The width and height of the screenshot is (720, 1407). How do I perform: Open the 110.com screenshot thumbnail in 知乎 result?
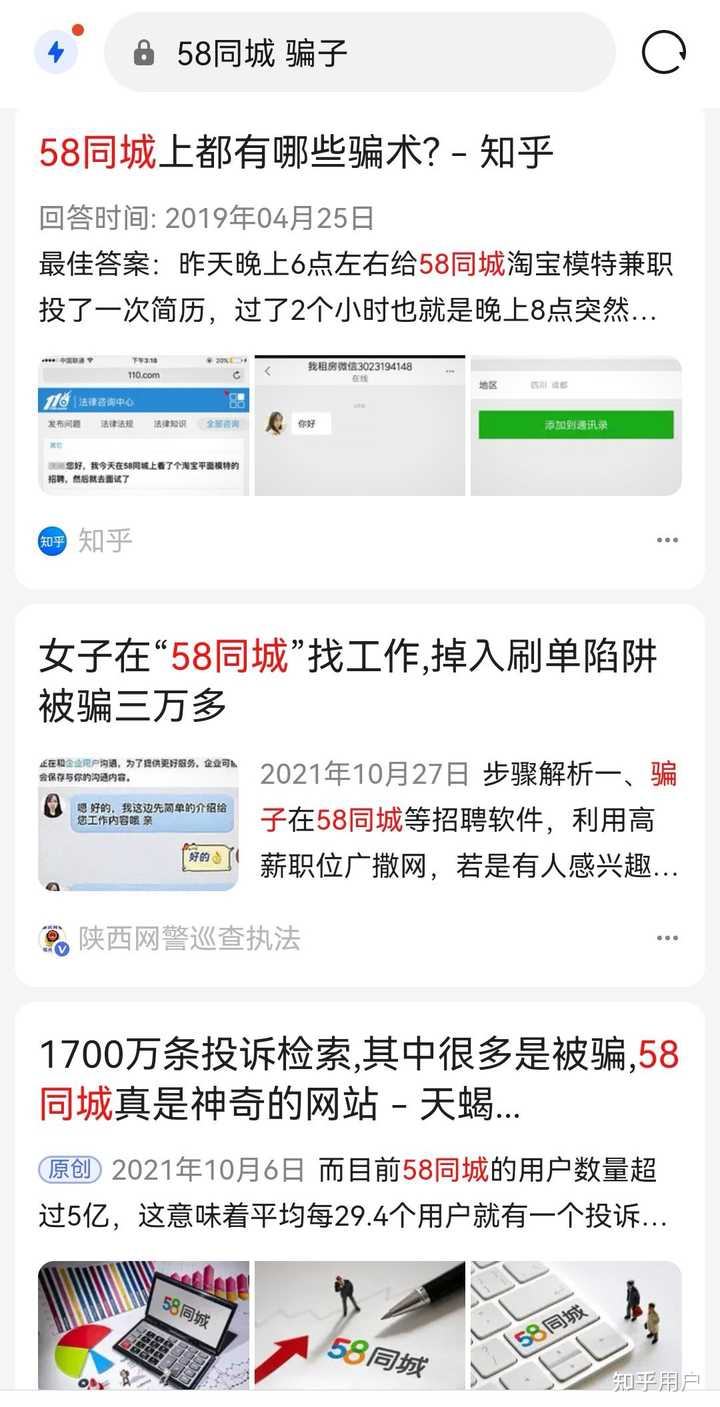tap(144, 426)
